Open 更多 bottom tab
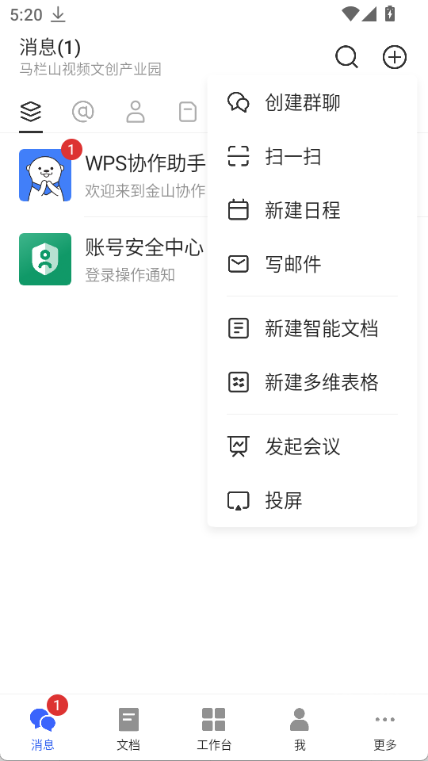The image size is (428, 761). point(385,728)
